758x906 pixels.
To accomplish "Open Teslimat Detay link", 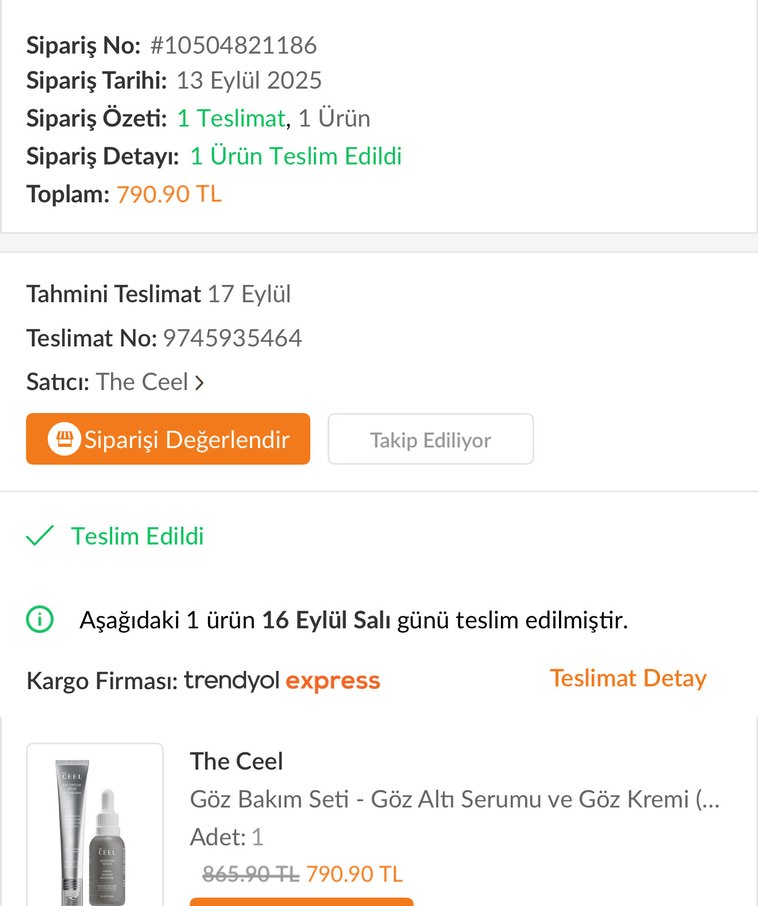I will pos(627,678).
